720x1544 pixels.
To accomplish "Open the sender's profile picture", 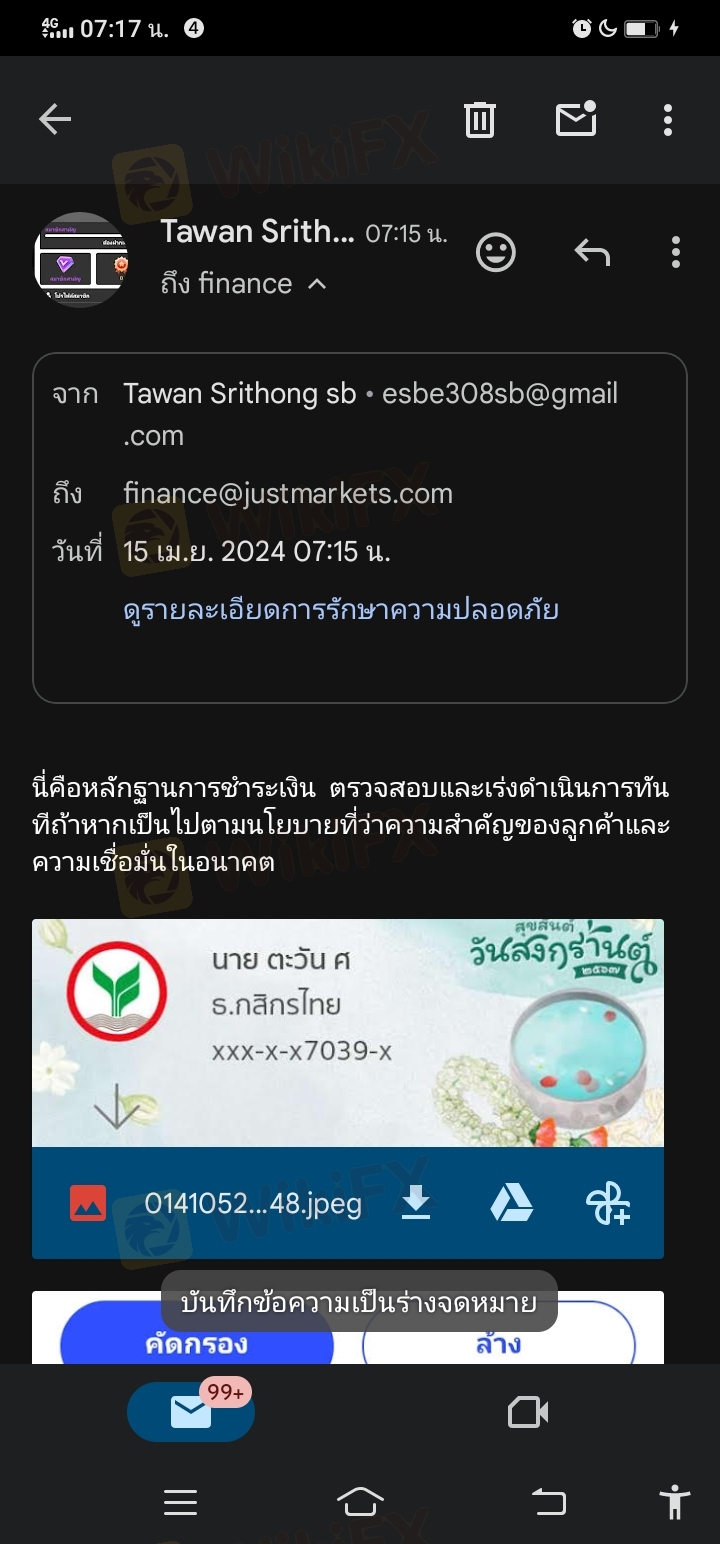I will 81,259.
